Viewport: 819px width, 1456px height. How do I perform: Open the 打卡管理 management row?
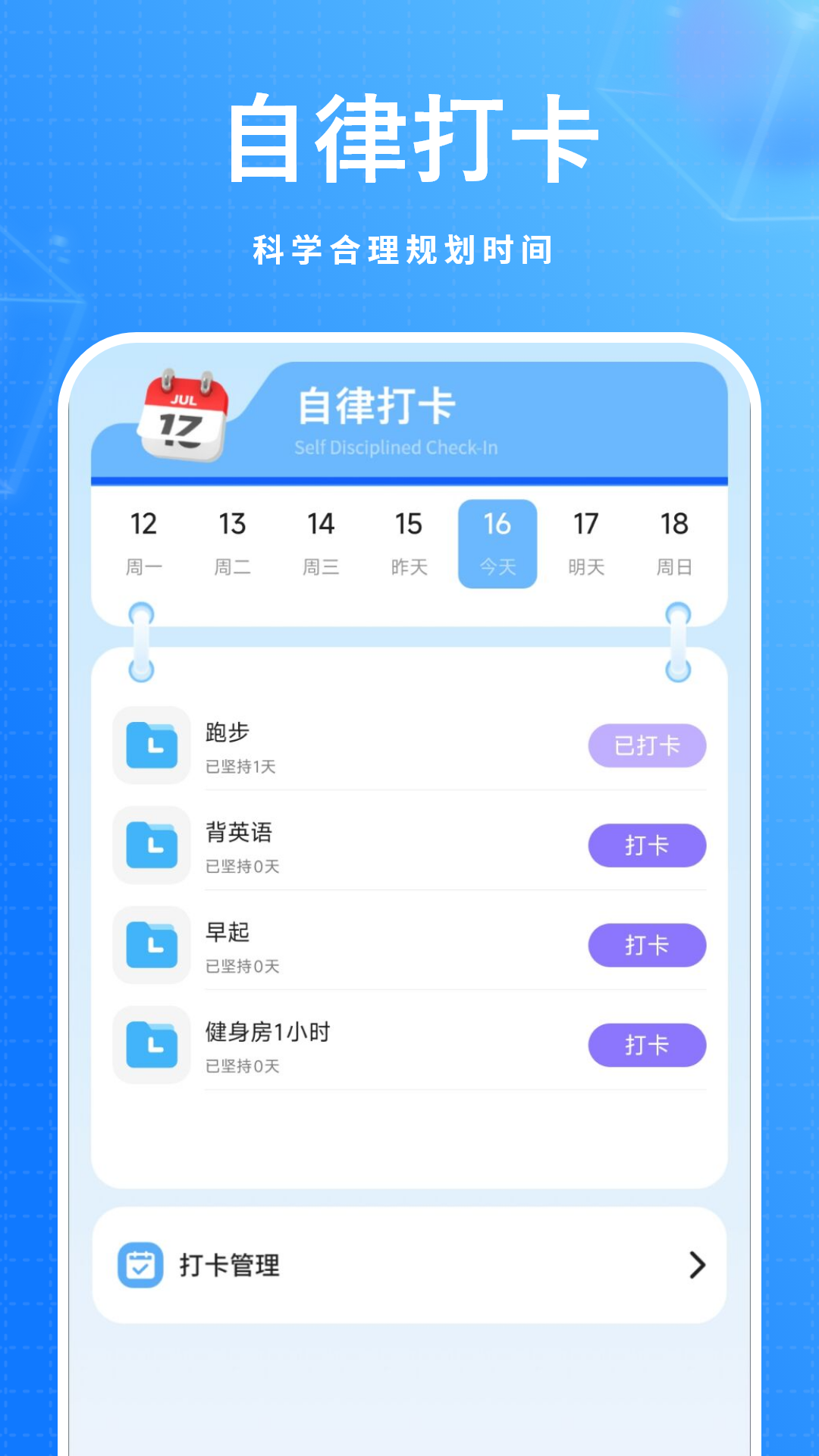click(409, 1265)
